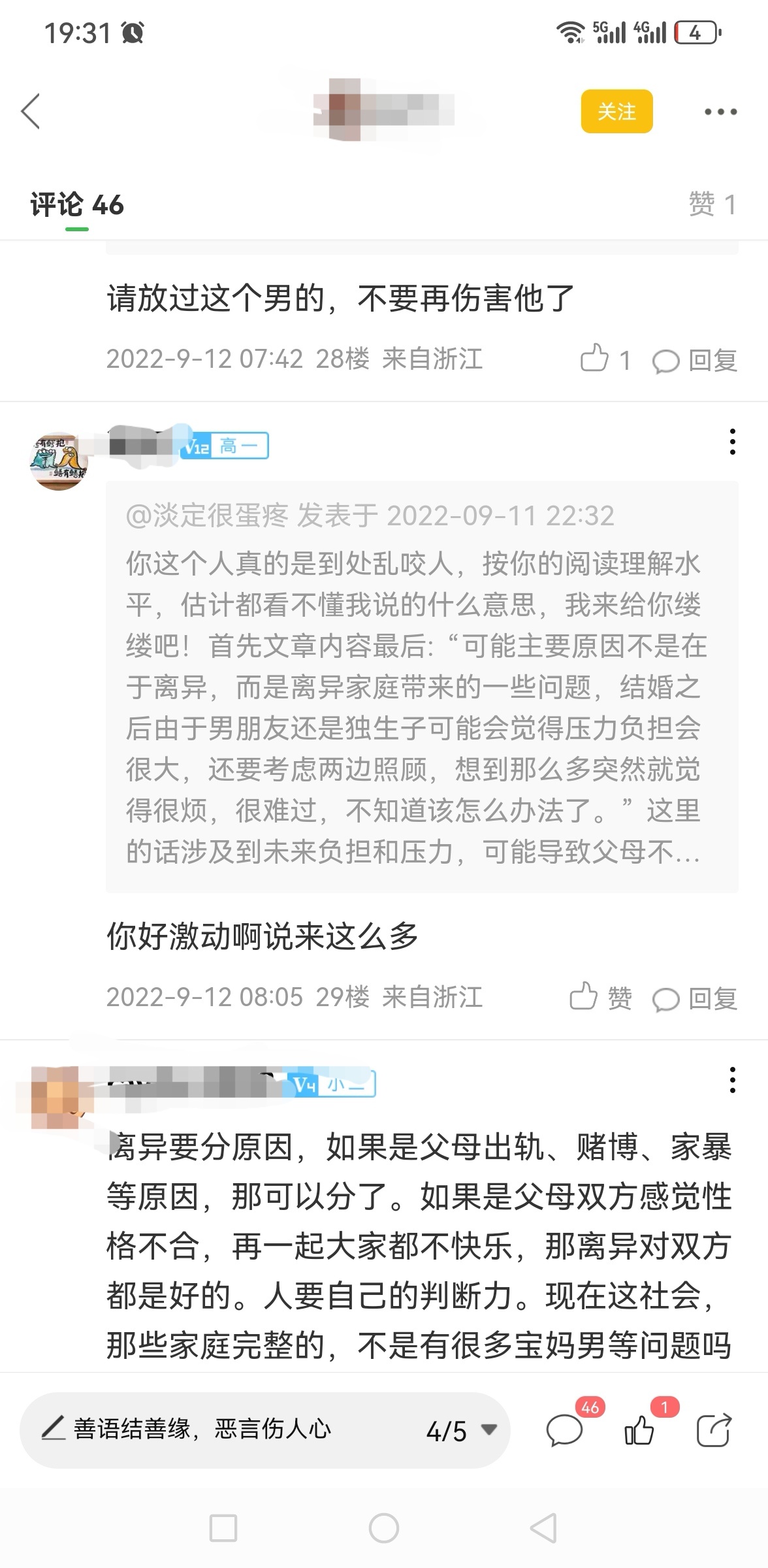768x1568 pixels.
Task: Tap the yellow 关注 follow button
Action: 616,111
